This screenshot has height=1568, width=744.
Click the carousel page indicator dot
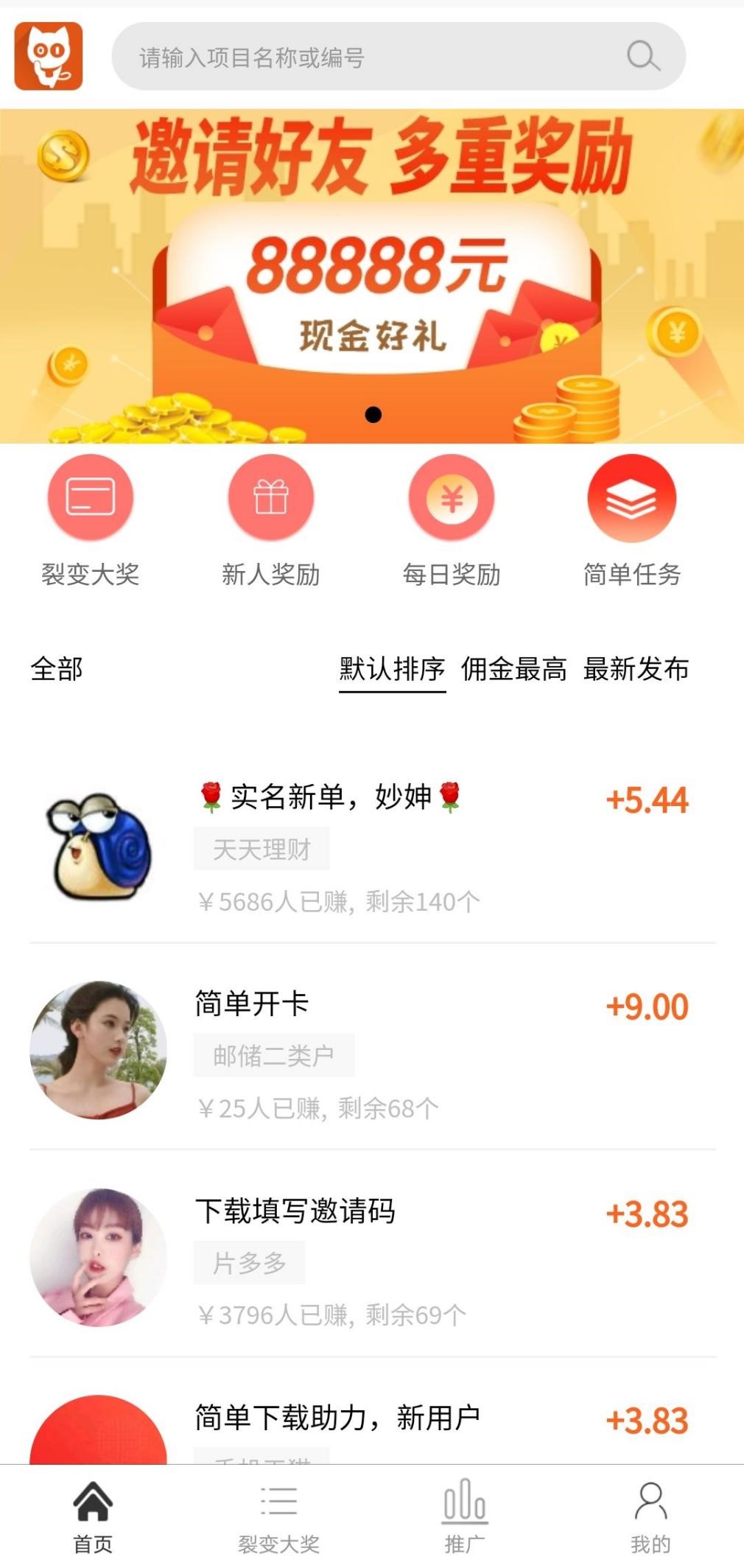[x=373, y=415]
